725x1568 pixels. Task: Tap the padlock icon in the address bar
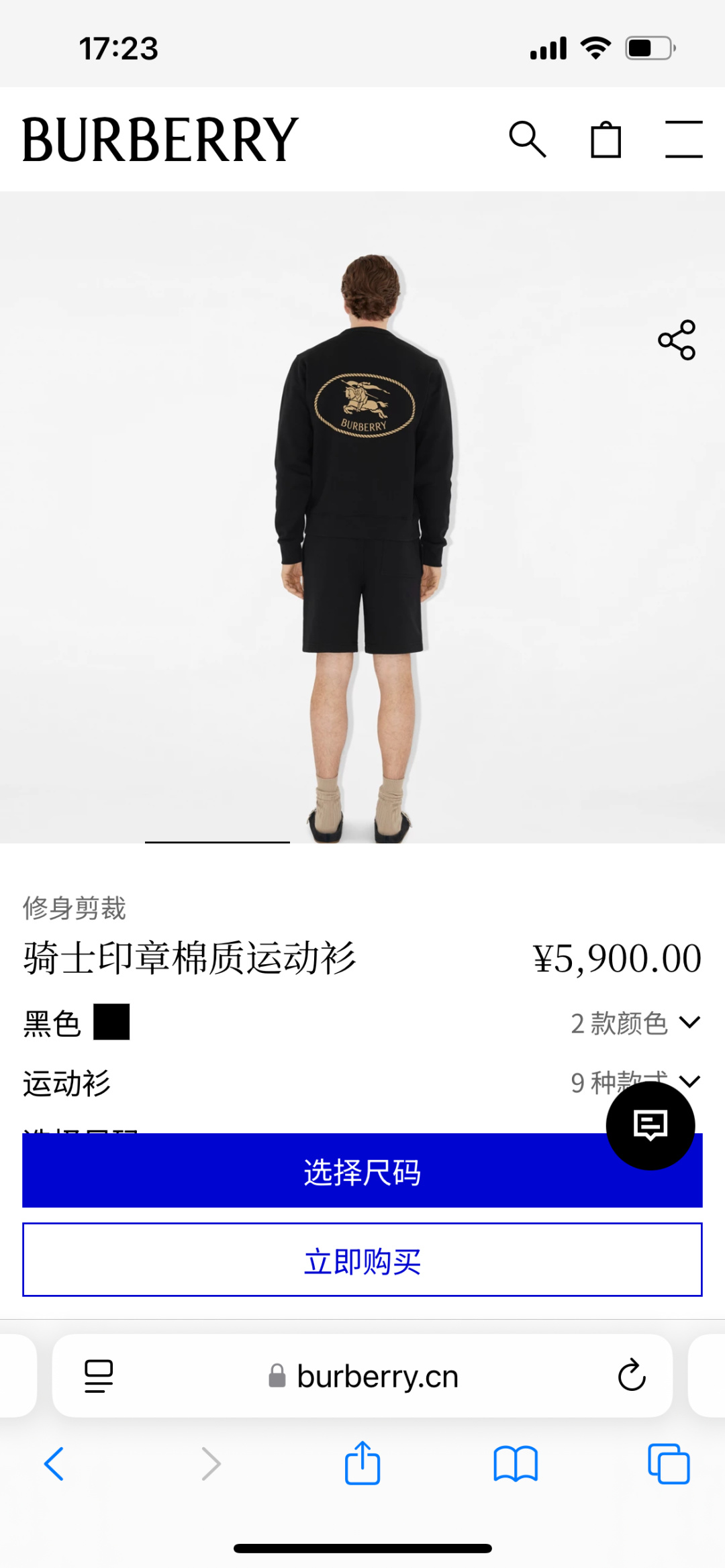pos(277,1376)
